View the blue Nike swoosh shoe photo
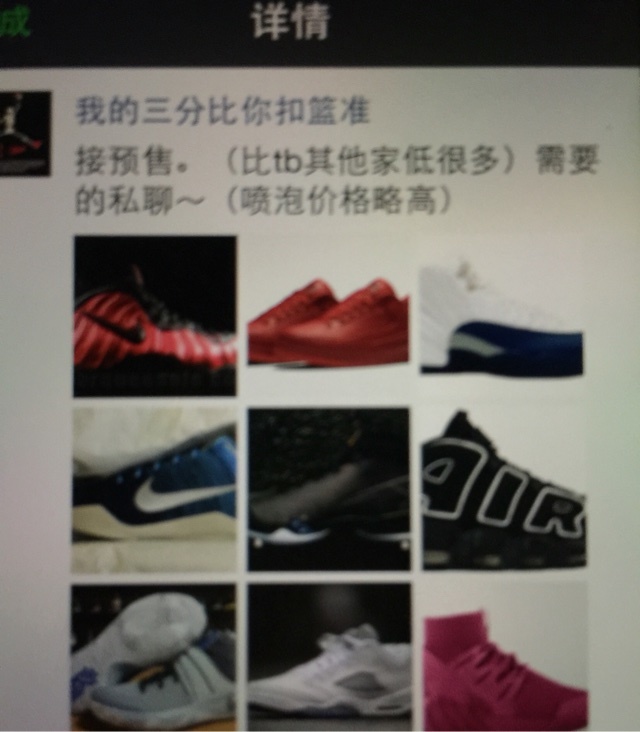This screenshot has height=732, width=640. pos(155,488)
